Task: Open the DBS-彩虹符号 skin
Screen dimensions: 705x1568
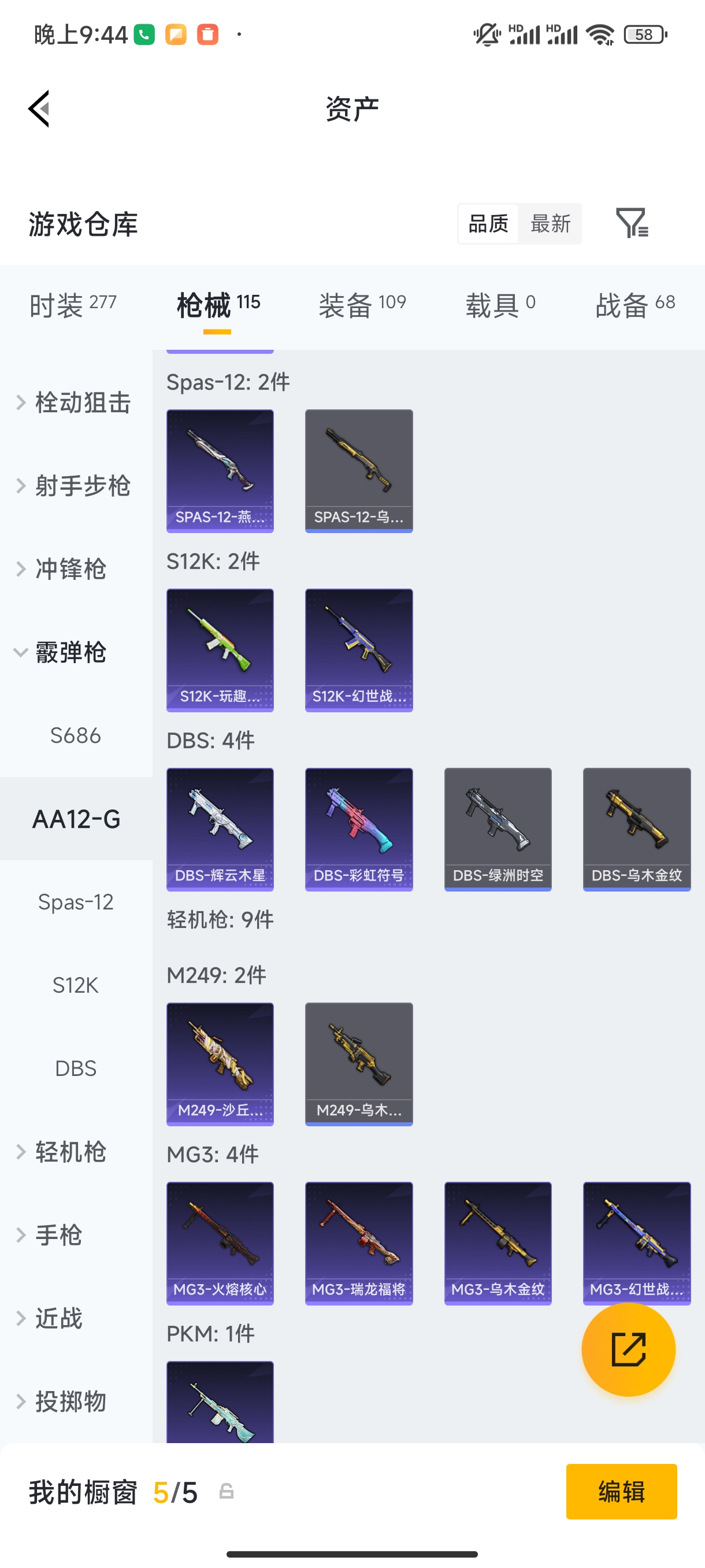Action: pyautogui.click(x=359, y=829)
